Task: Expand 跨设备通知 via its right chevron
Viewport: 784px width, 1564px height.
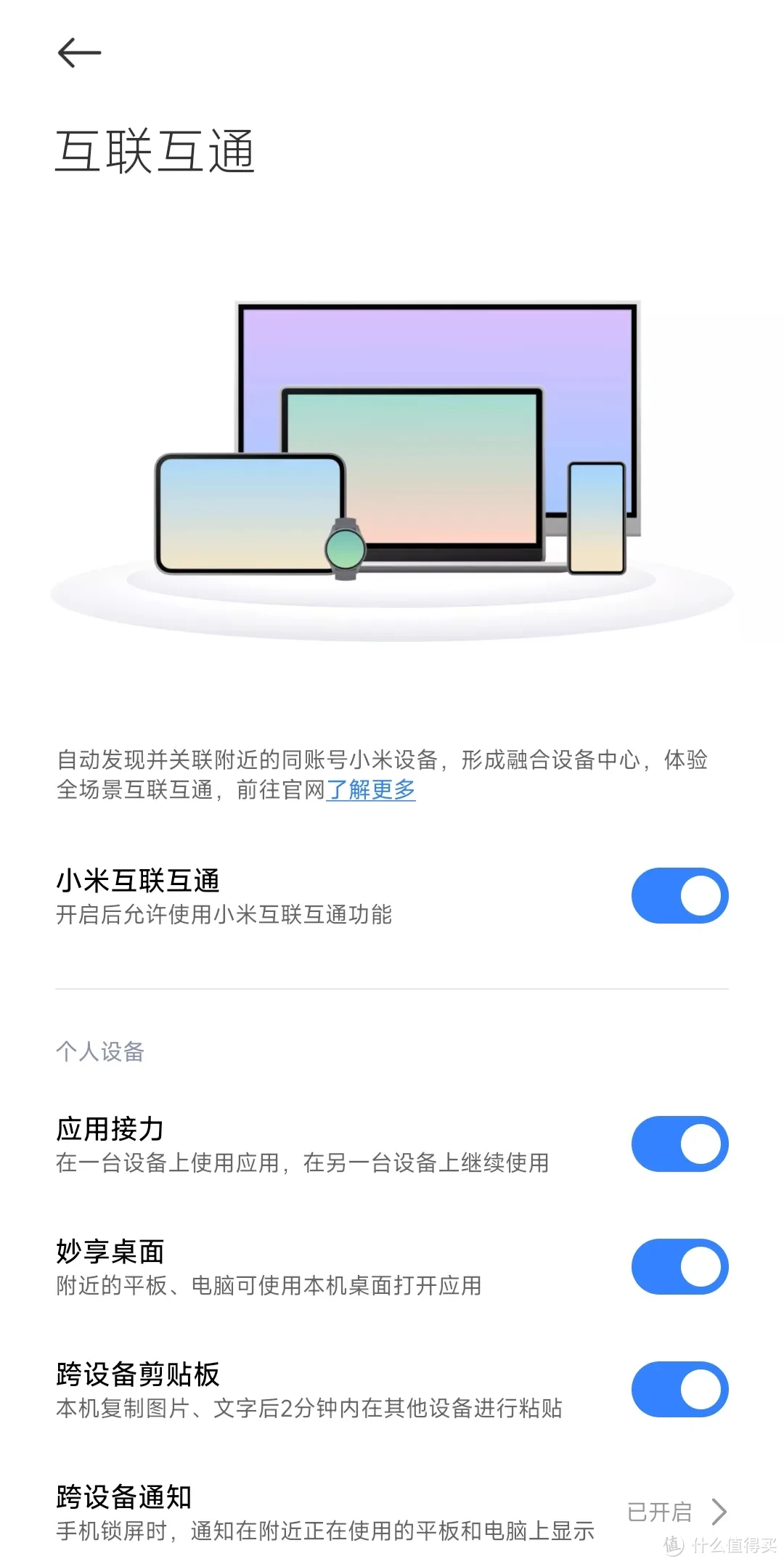Action: (x=719, y=1512)
